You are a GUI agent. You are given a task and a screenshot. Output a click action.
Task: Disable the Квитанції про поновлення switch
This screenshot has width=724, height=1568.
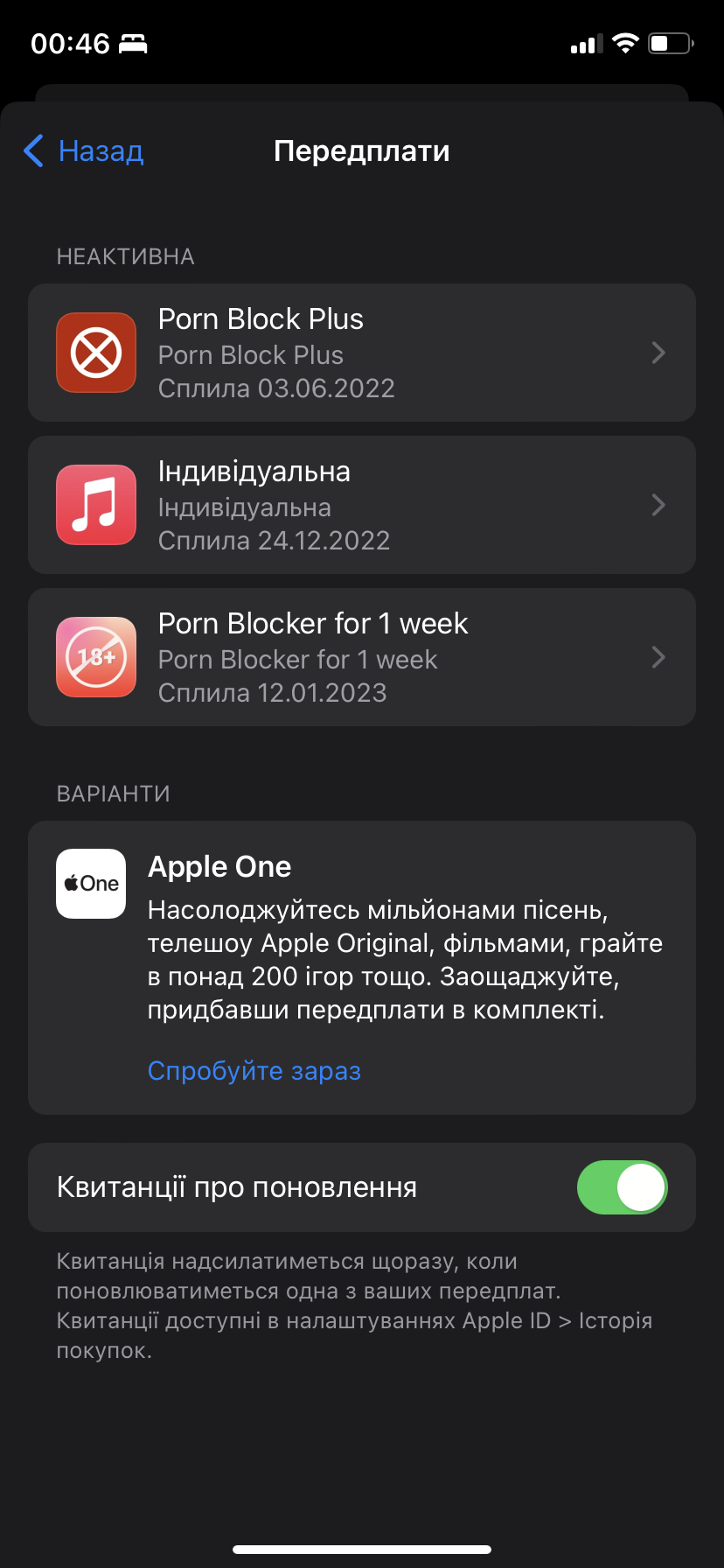[622, 1187]
